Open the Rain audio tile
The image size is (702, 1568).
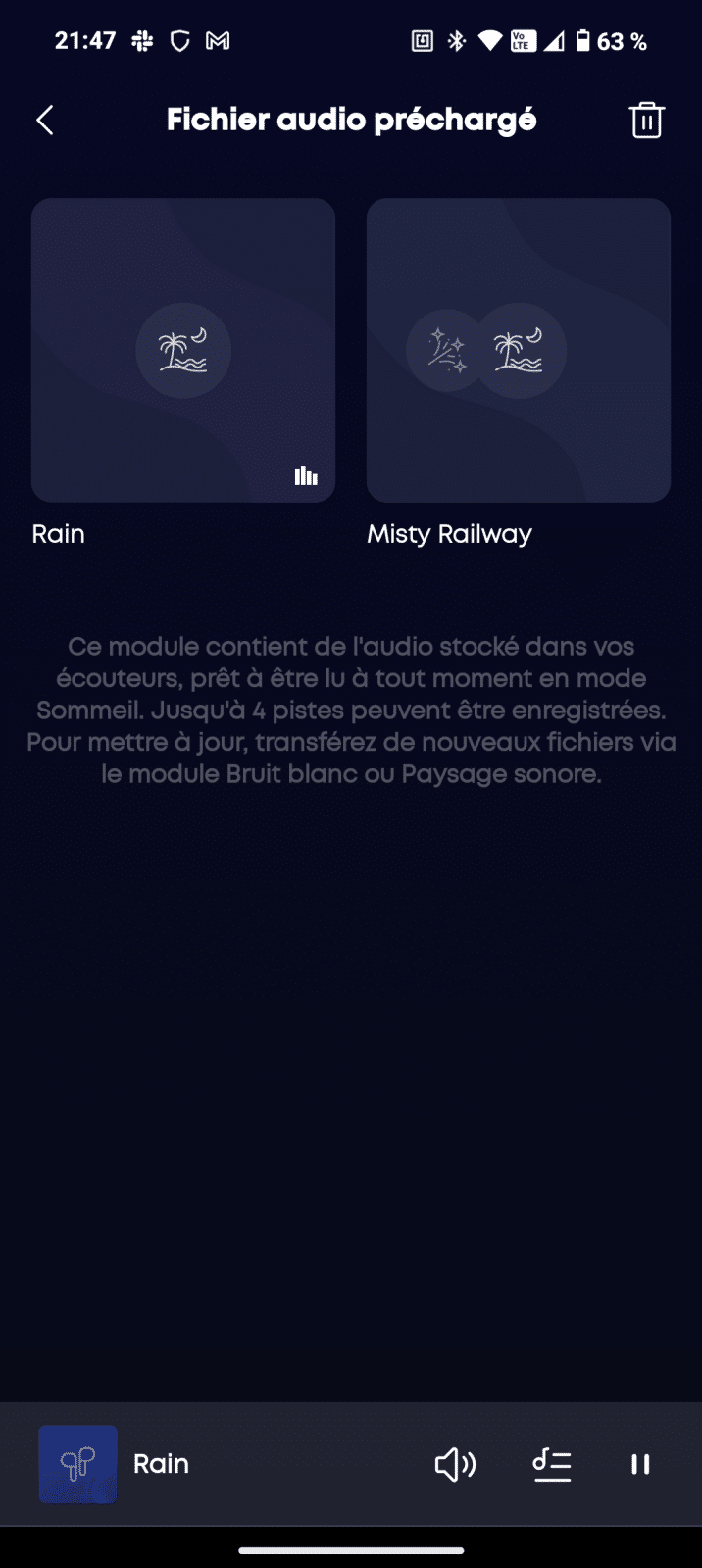click(x=183, y=351)
